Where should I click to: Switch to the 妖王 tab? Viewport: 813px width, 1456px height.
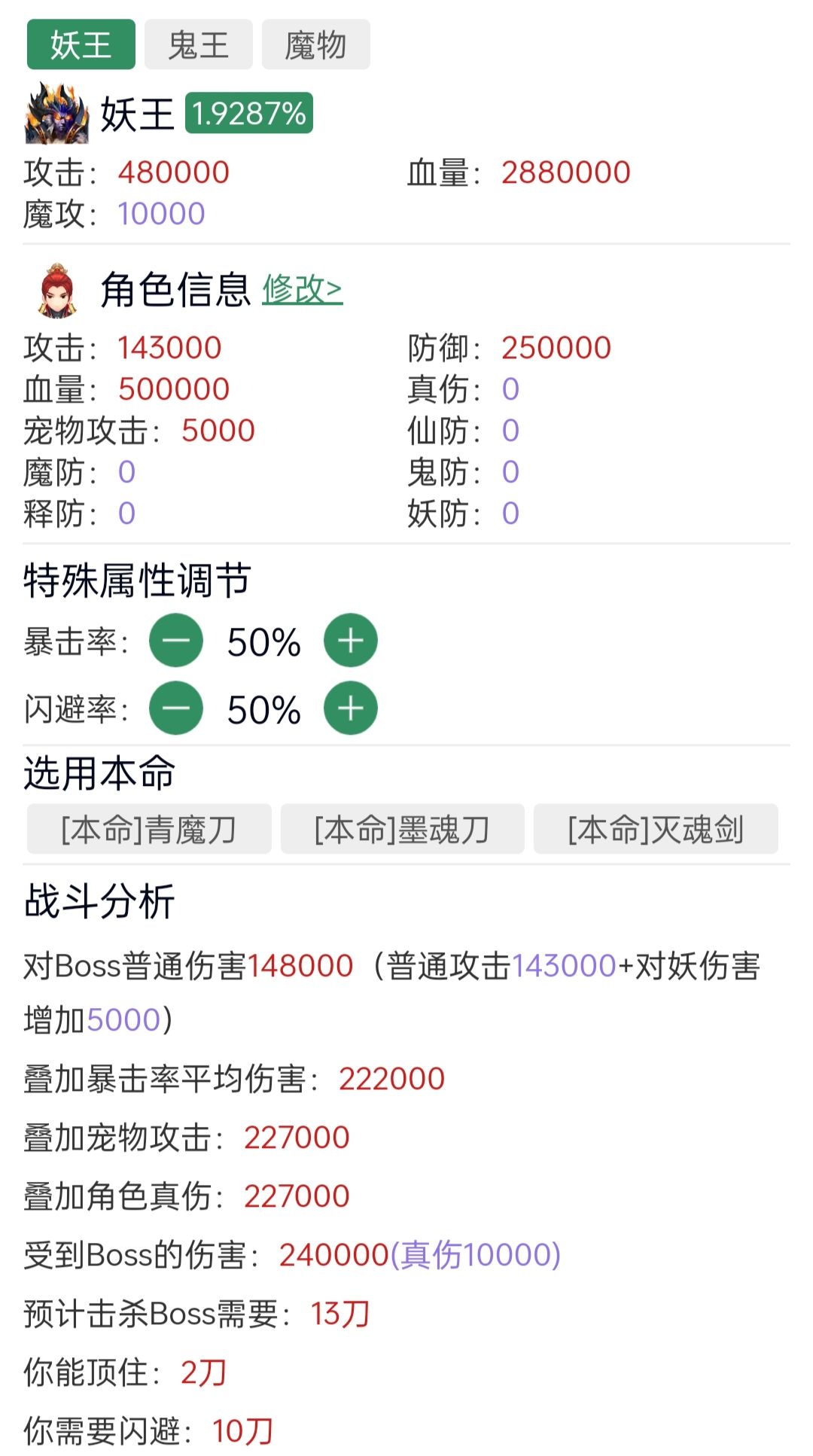click(x=81, y=44)
